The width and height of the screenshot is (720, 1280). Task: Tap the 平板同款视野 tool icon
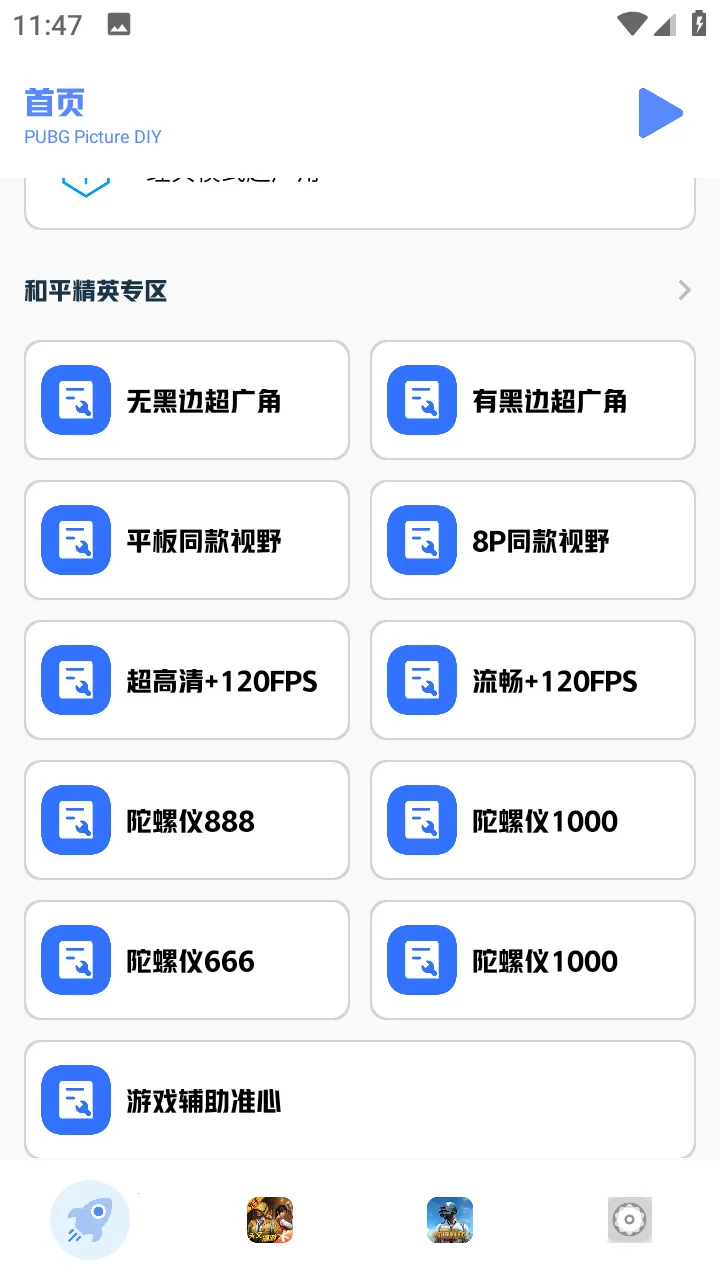point(75,539)
